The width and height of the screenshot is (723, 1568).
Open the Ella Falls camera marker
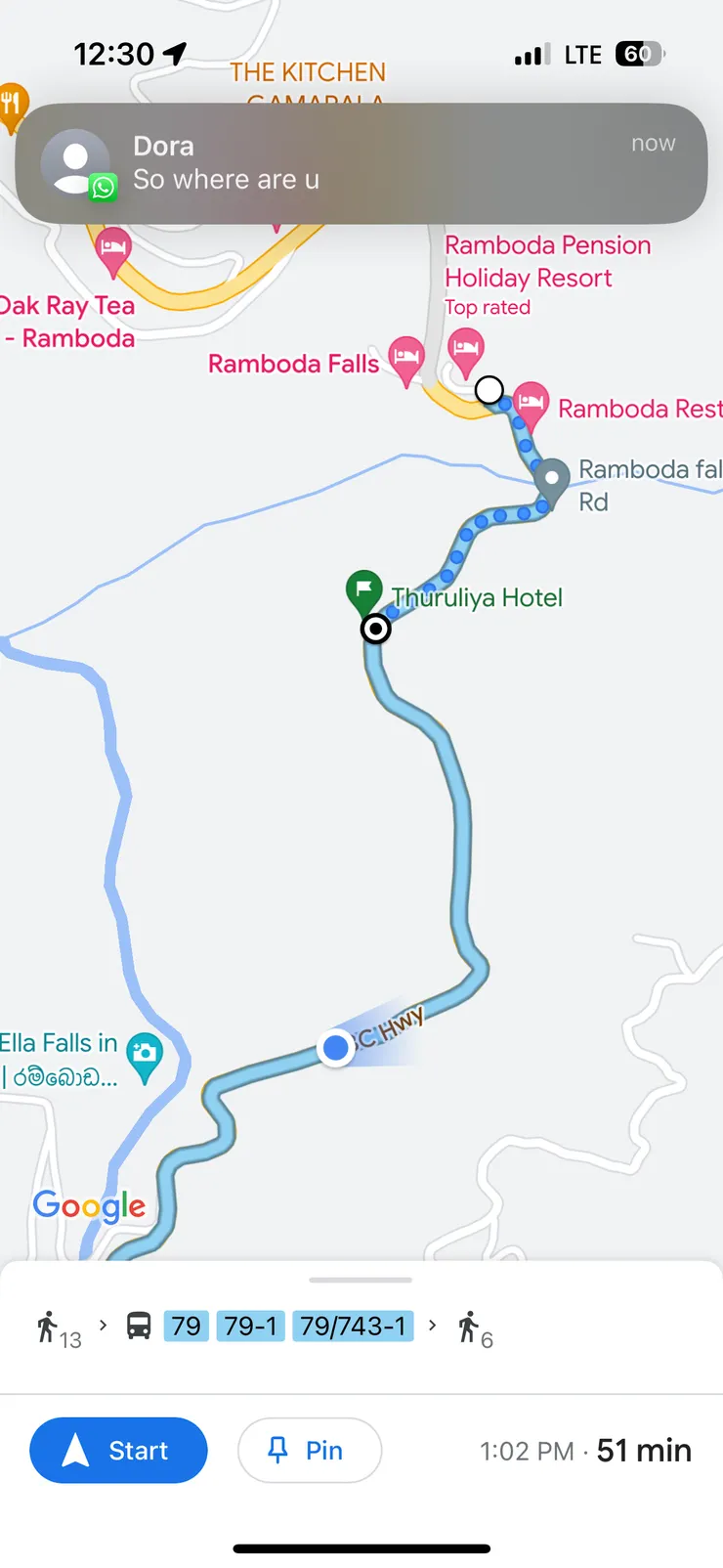pos(146,1054)
